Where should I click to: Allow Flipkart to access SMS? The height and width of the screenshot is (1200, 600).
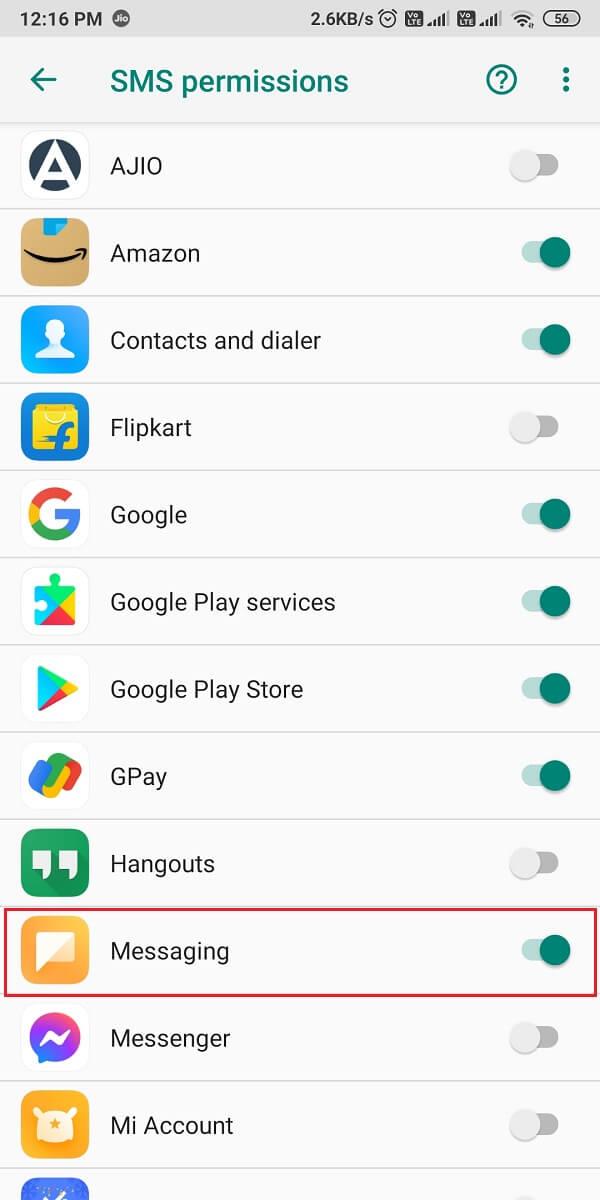534,428
